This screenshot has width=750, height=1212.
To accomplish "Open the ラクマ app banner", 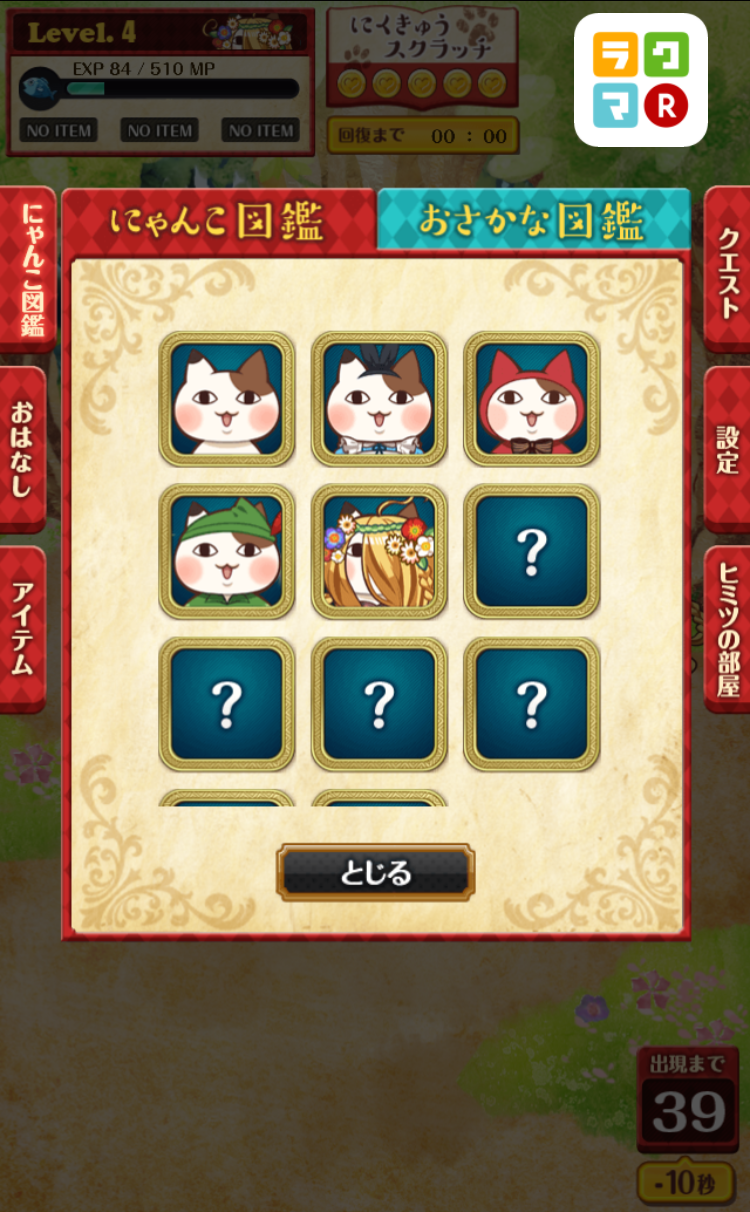I will click(x=640, y=80).
